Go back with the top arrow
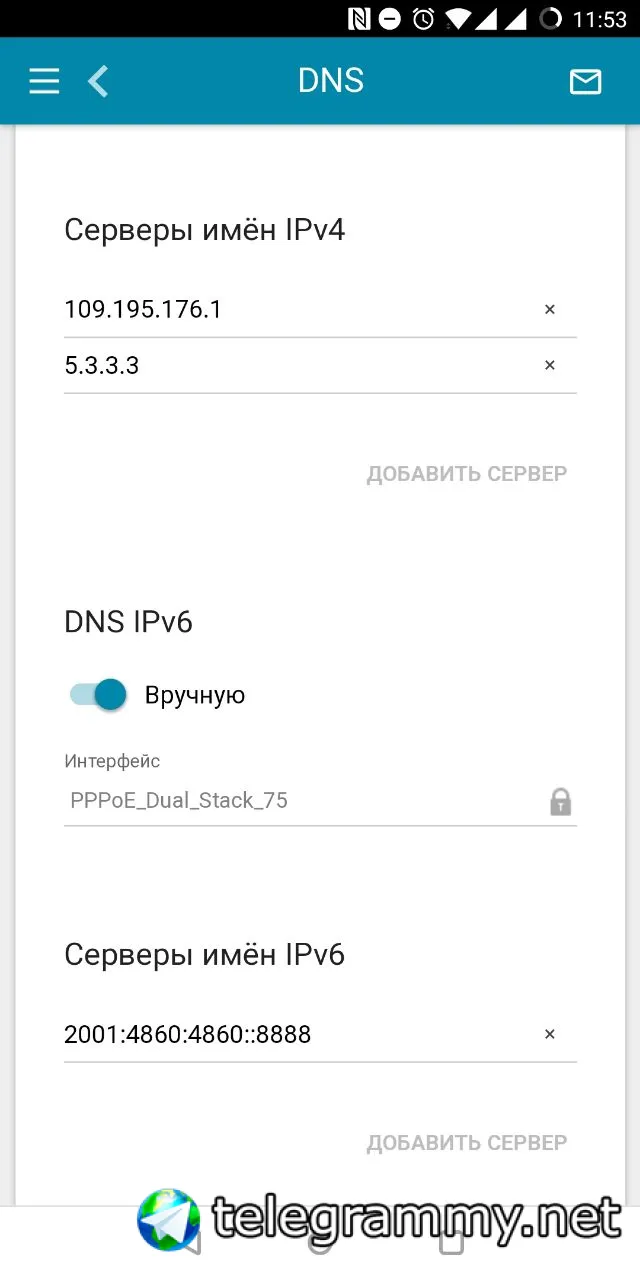The width and height of the screenshot is (640, 1280). 98,81
